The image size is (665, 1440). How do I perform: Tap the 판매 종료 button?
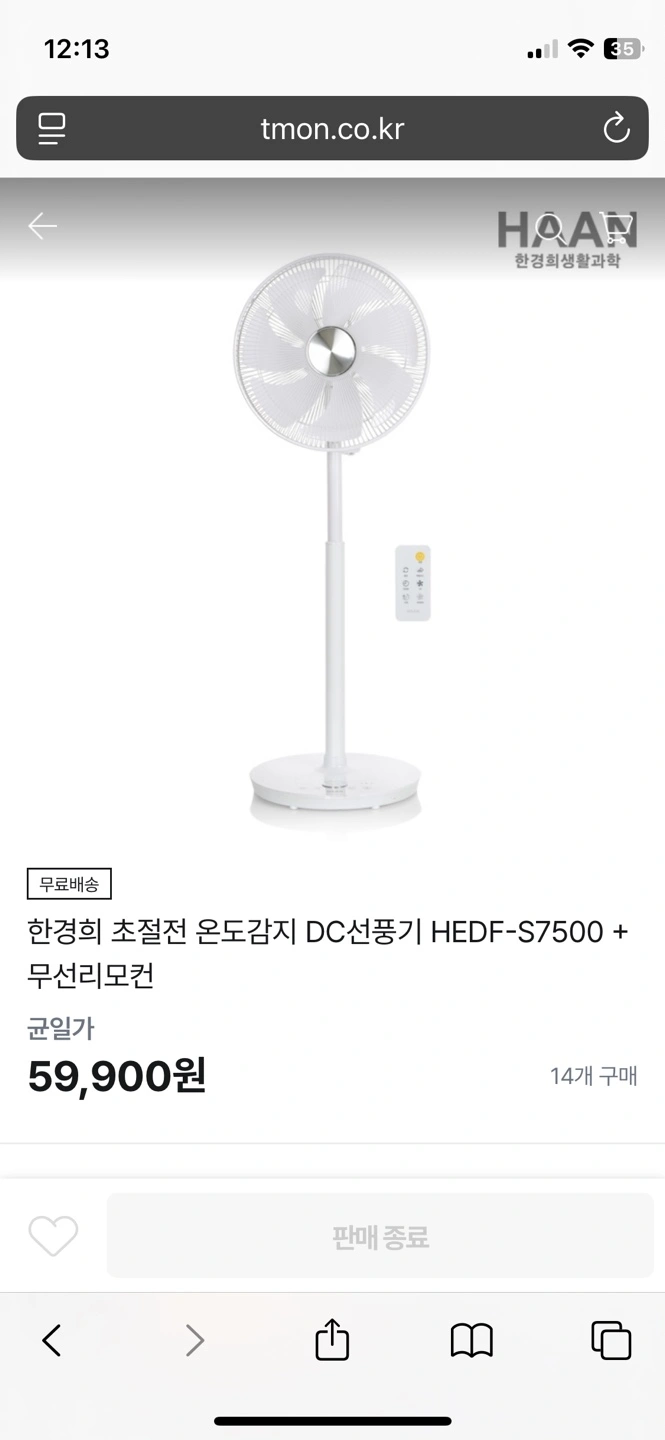[x=380, y=1236]
